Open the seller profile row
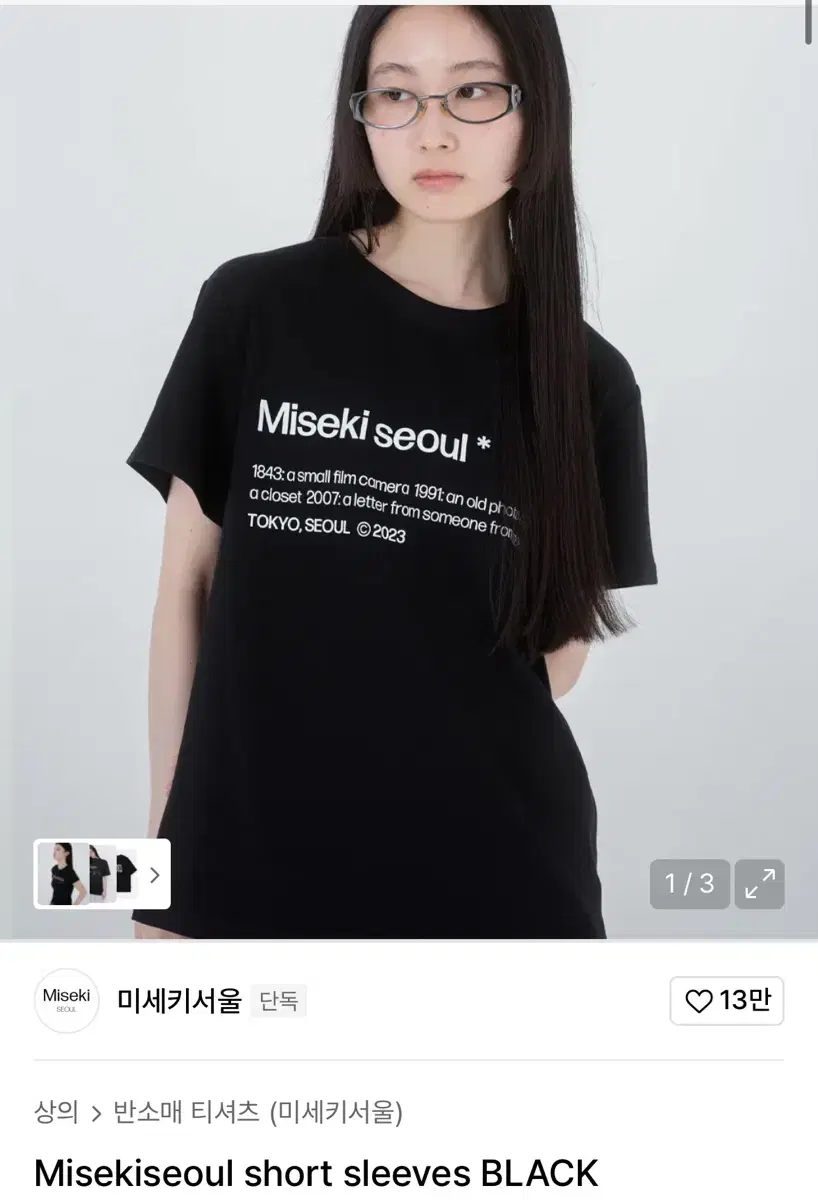This screenshot has width=818, height=1200. pyautogui.click(x=178, y=1001)
